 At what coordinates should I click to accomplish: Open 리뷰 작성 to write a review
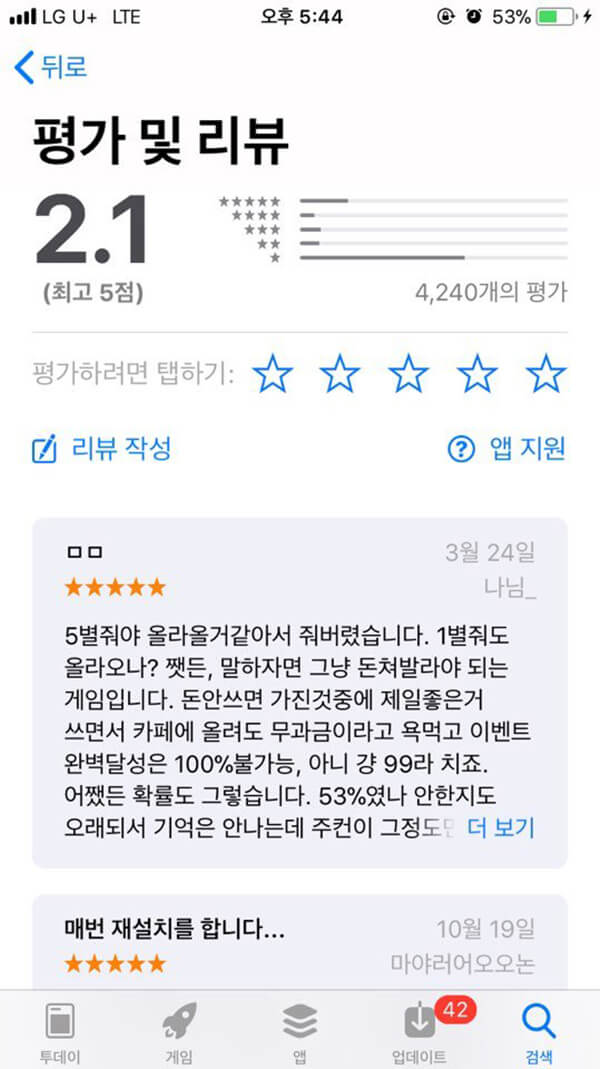tap(102, 449)
